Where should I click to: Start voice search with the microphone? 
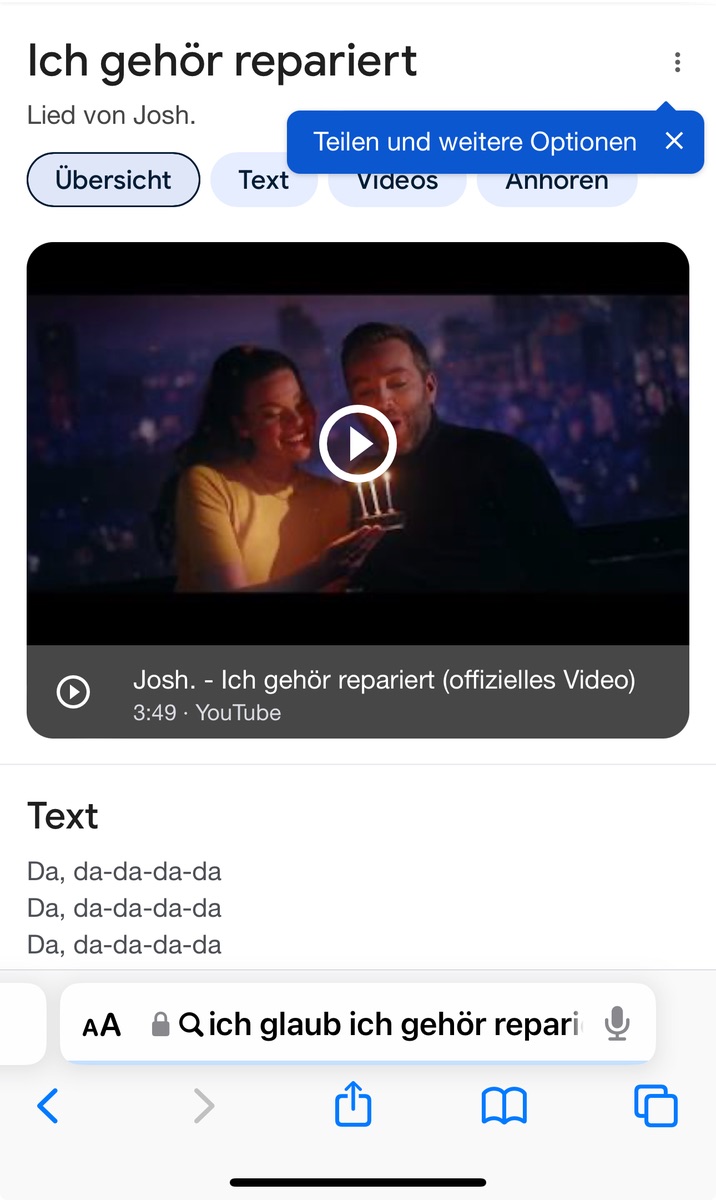(618, 1024)
